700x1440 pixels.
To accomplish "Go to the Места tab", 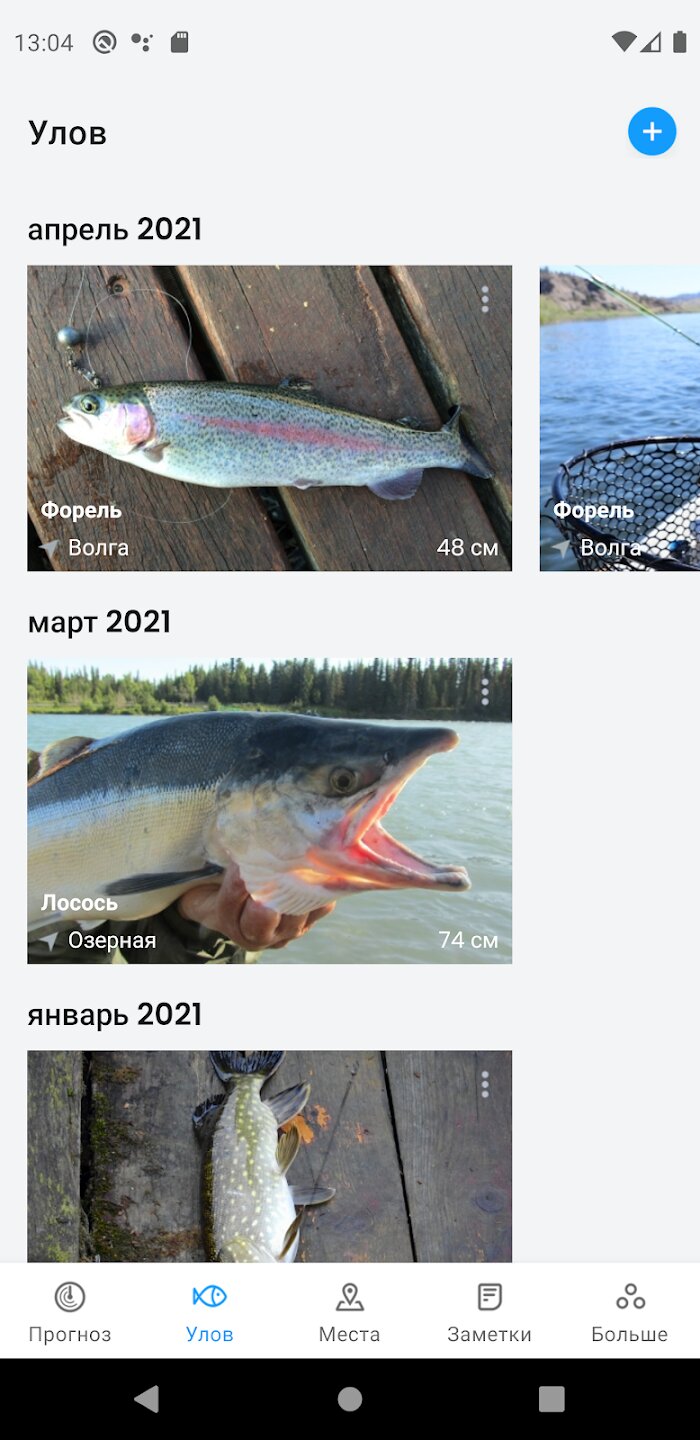I will (x=350, y=1311).
